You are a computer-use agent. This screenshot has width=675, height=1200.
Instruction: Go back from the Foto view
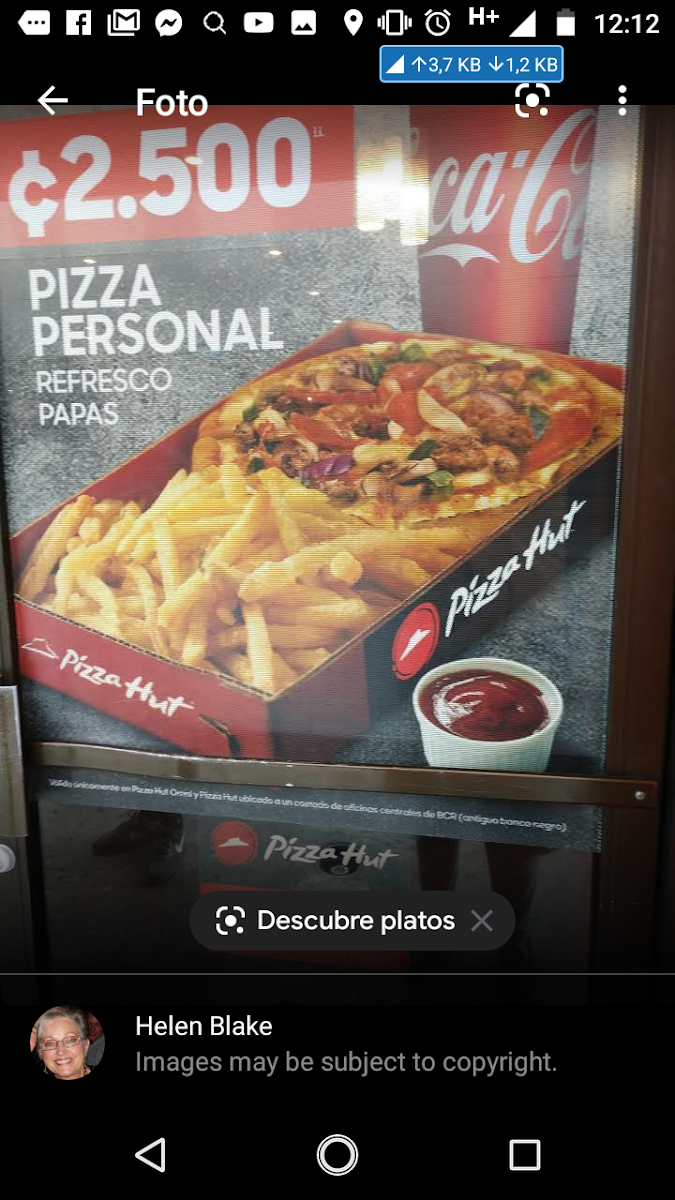pos(52,100)
